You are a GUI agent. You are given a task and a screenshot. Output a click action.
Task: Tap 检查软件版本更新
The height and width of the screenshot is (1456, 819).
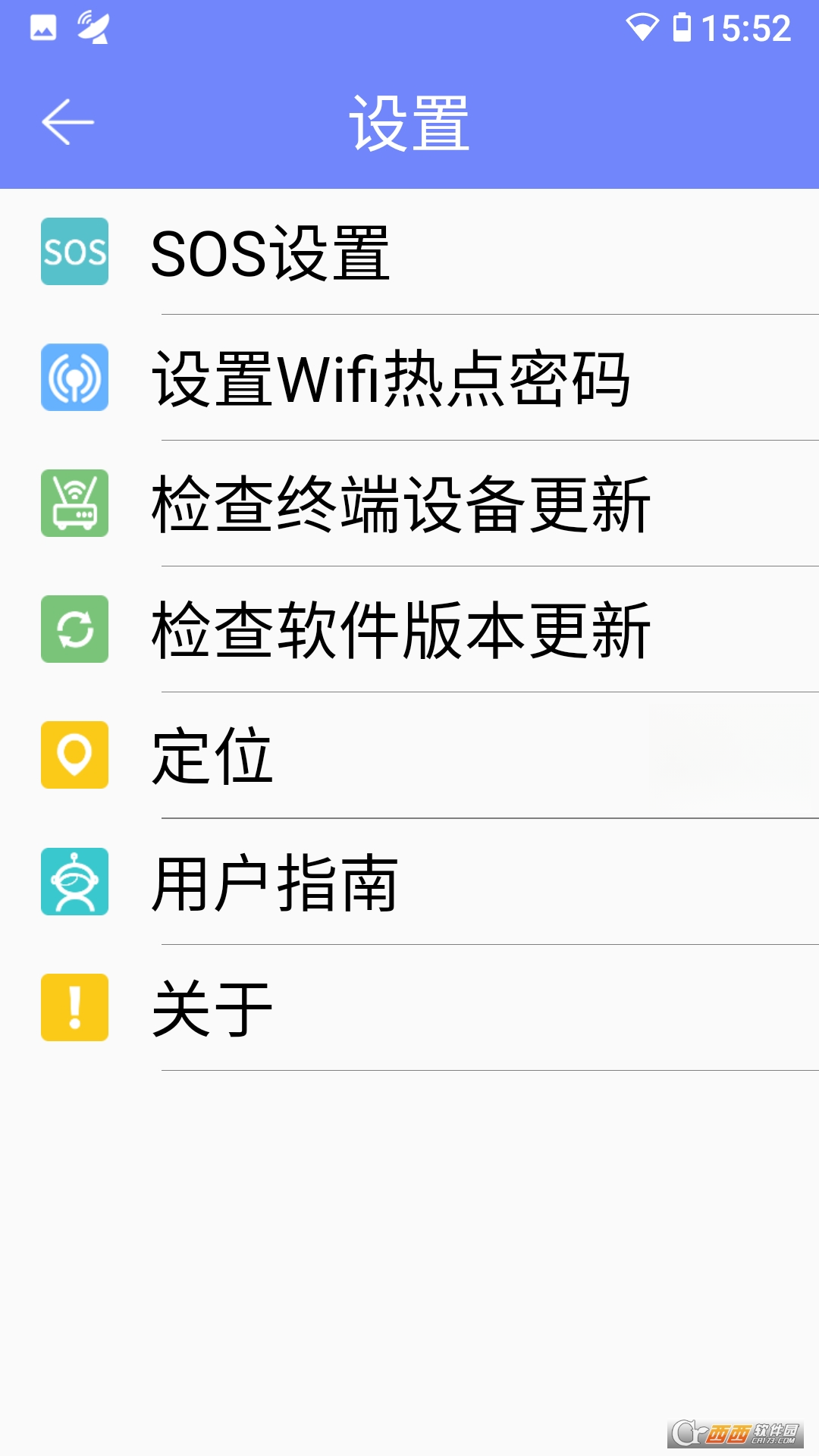409,629
